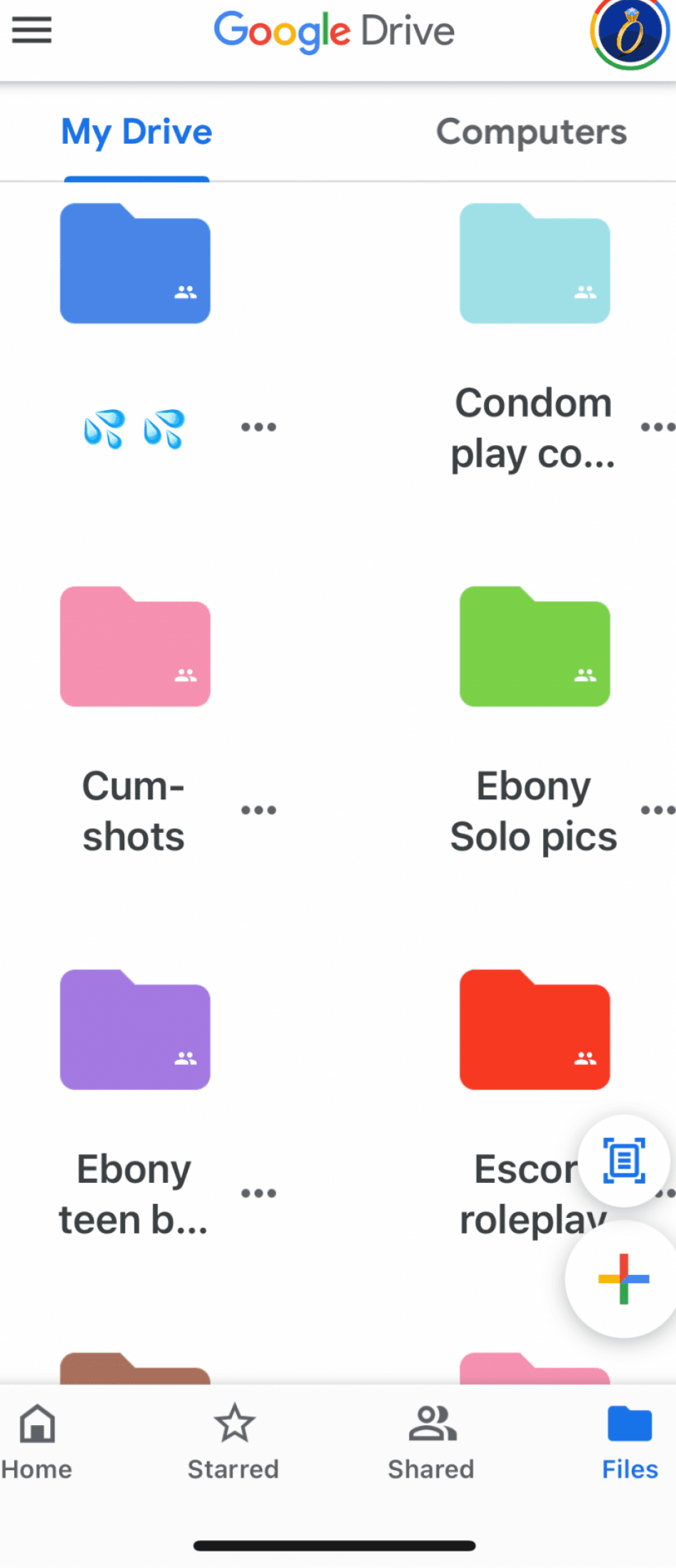Open more options for the pink folder
Image resolution: width=676 pixels, height=1568 pixels.
pos(258,810)
